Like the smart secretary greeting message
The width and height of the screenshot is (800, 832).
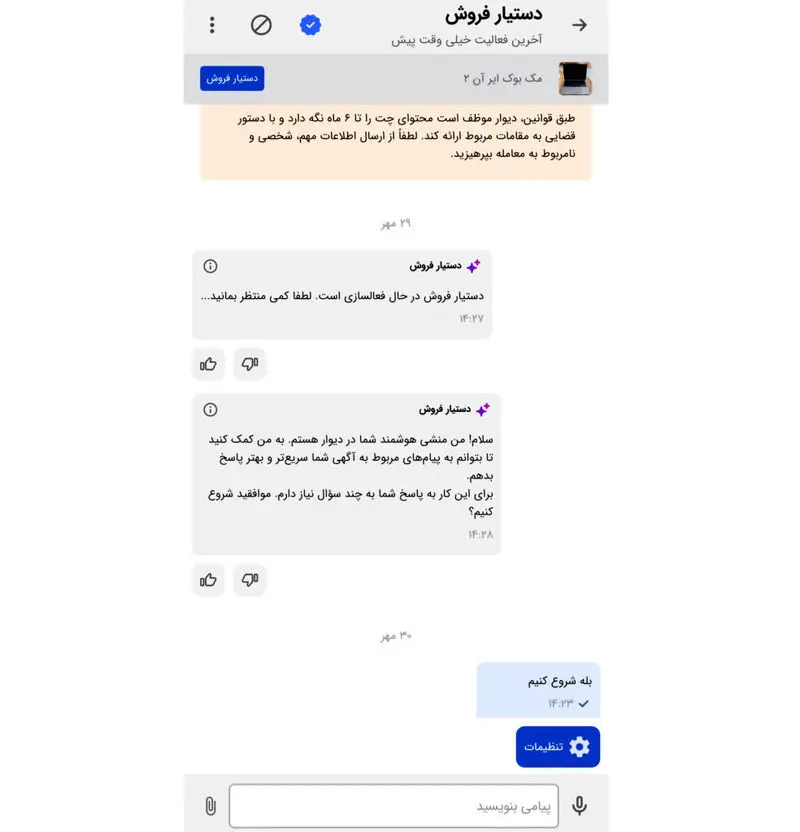208,579
